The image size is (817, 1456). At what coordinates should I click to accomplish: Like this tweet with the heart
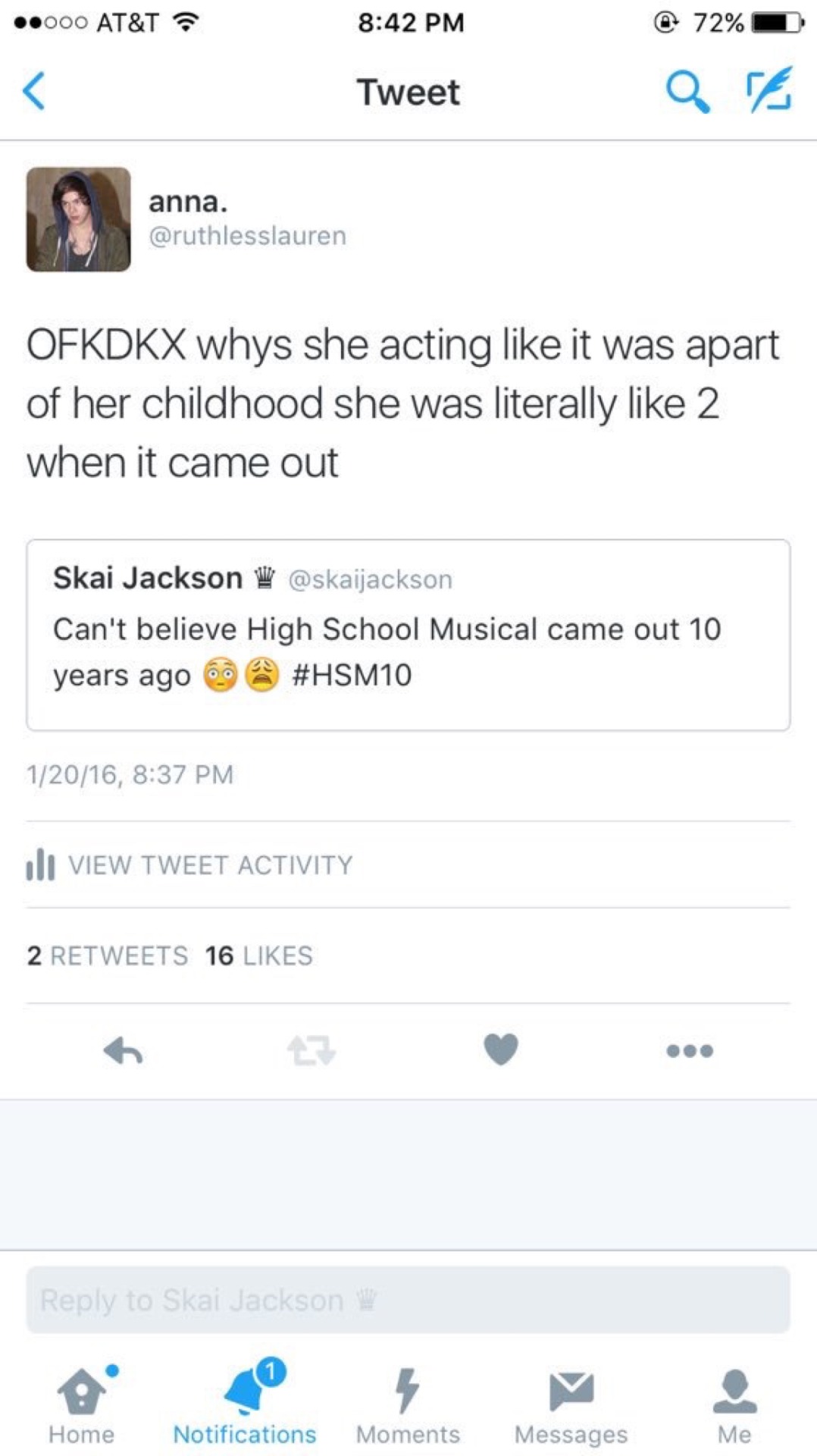501,1050
